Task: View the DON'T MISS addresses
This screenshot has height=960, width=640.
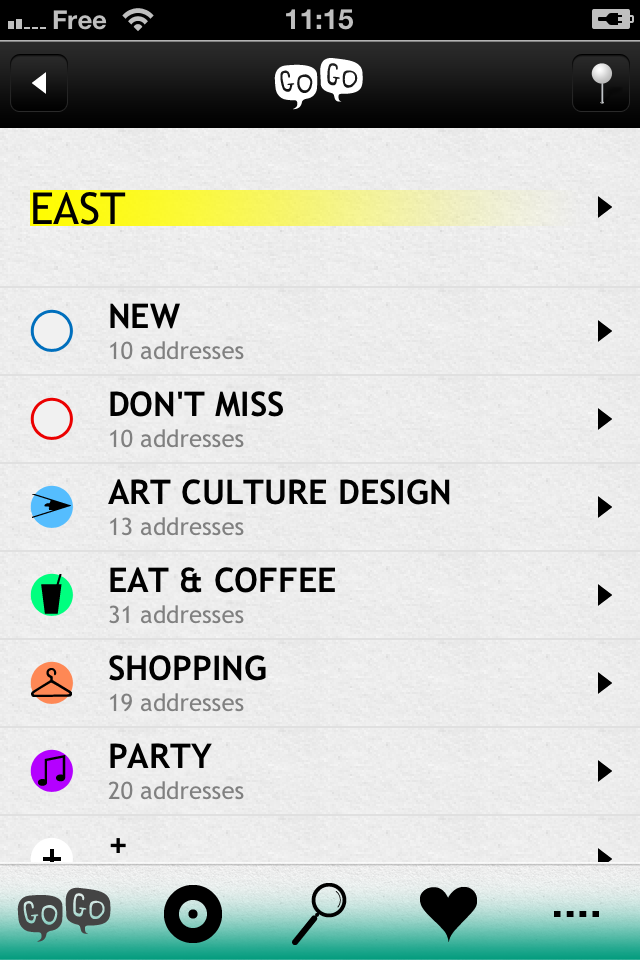Action: click(320, 420)
